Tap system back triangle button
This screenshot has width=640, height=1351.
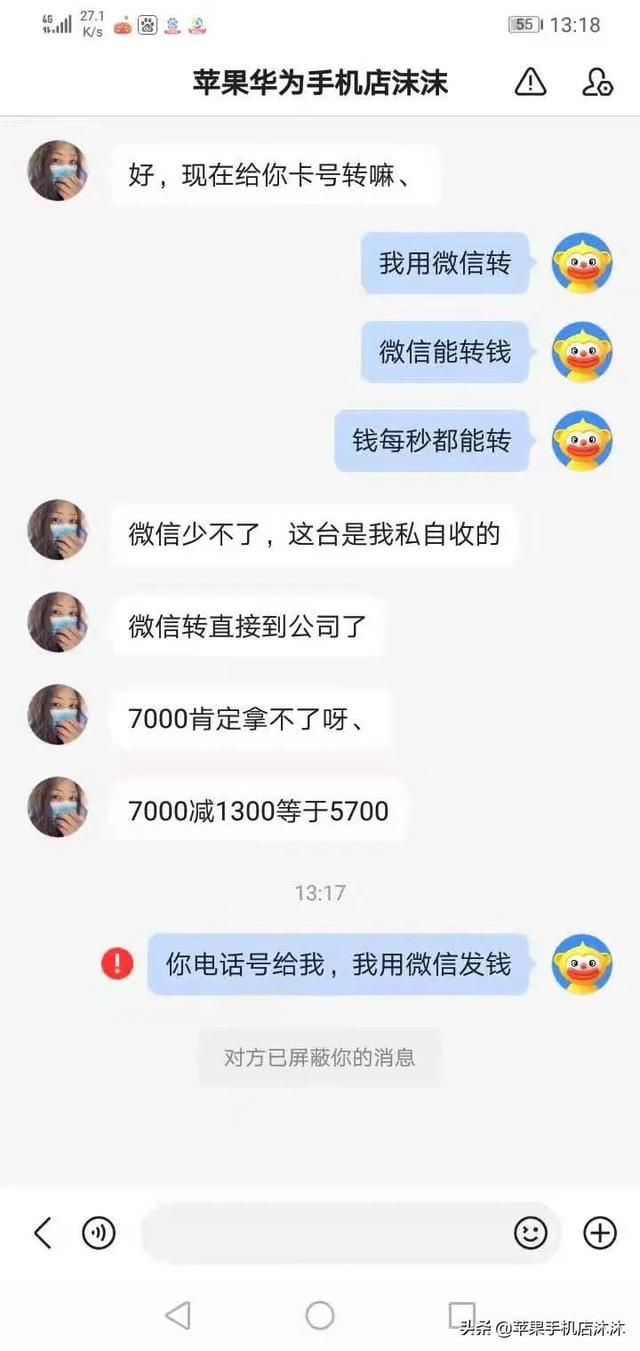(178, 1315)
